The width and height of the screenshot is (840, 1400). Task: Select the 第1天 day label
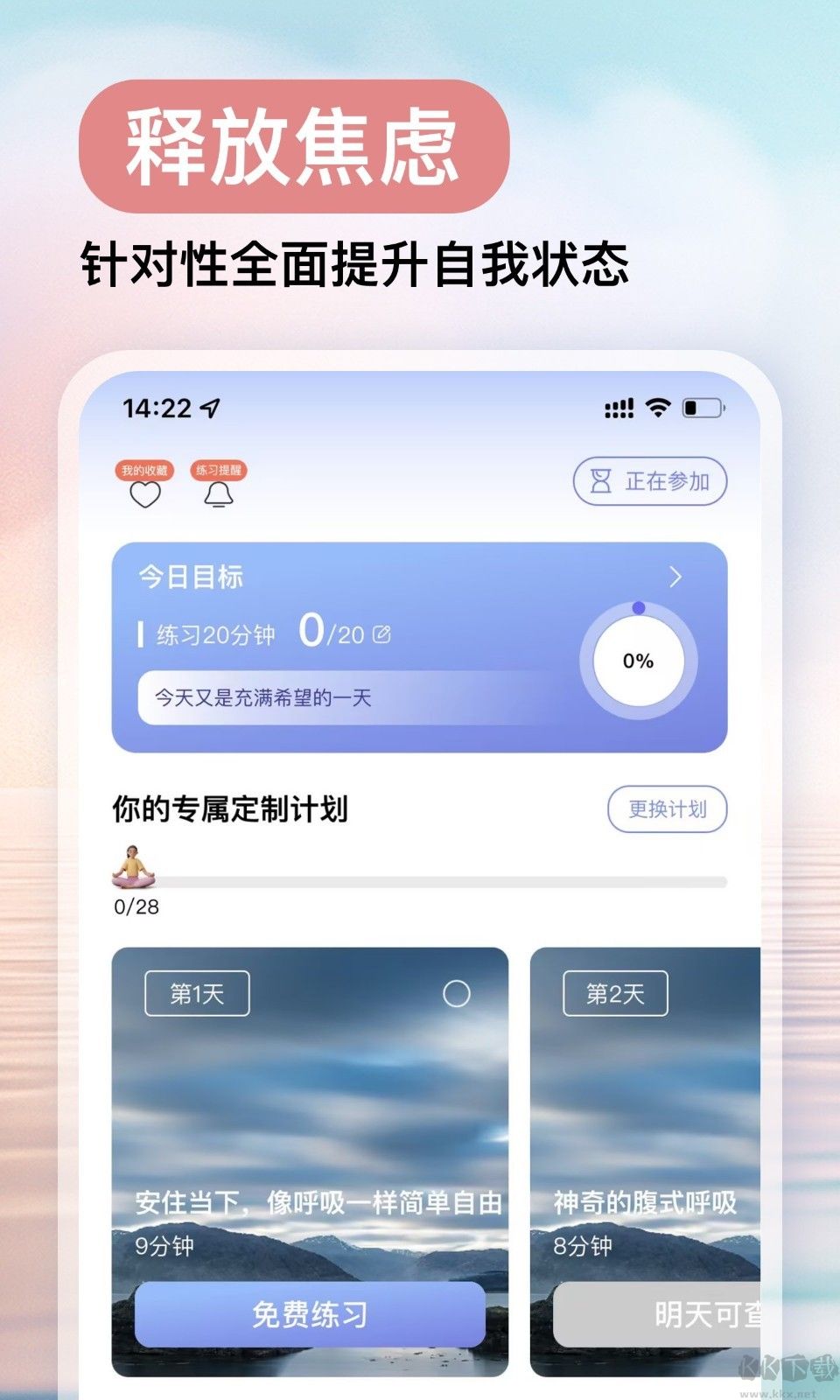point(199,993)
